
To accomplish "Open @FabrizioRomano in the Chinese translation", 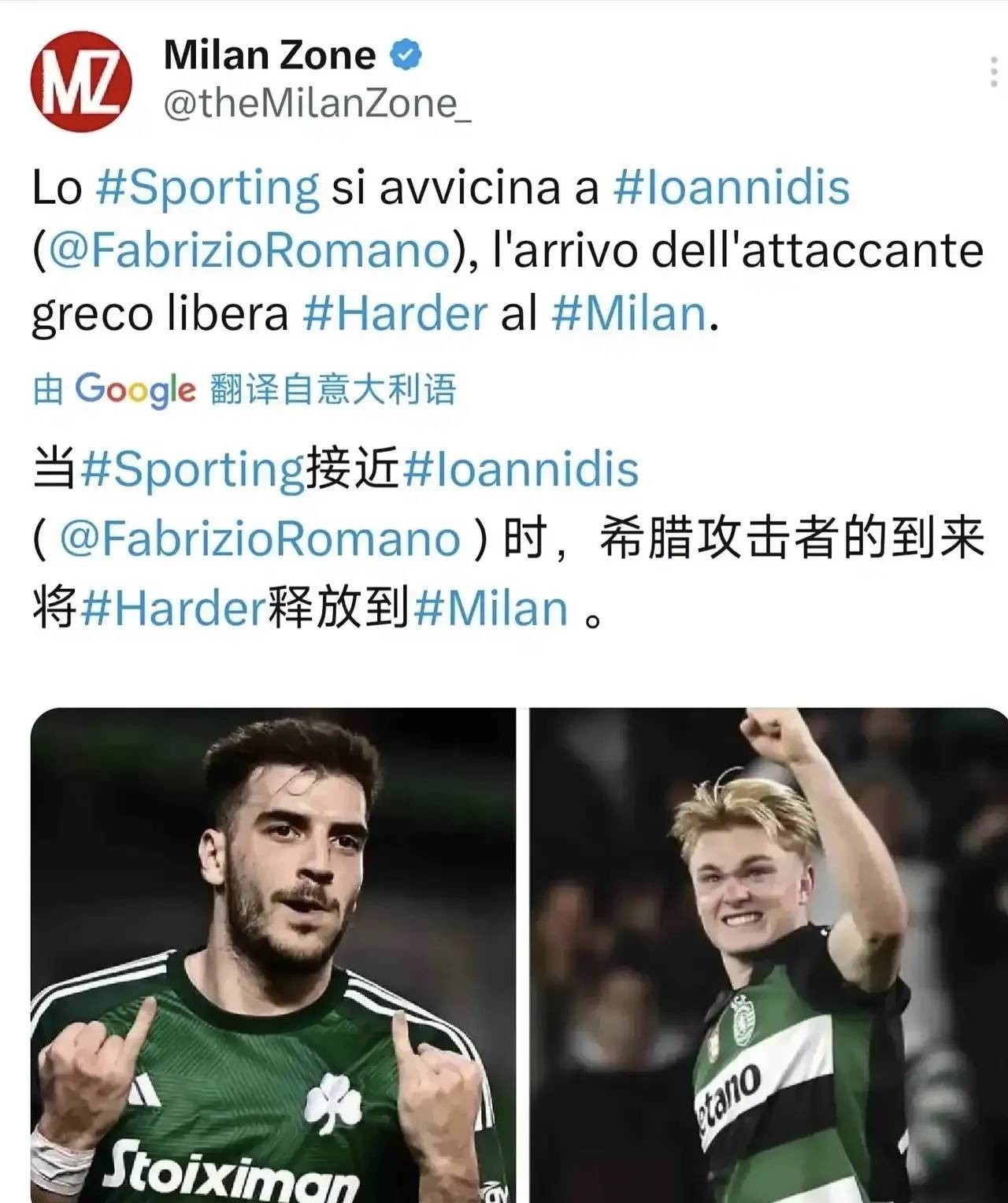I will [260, 539].
